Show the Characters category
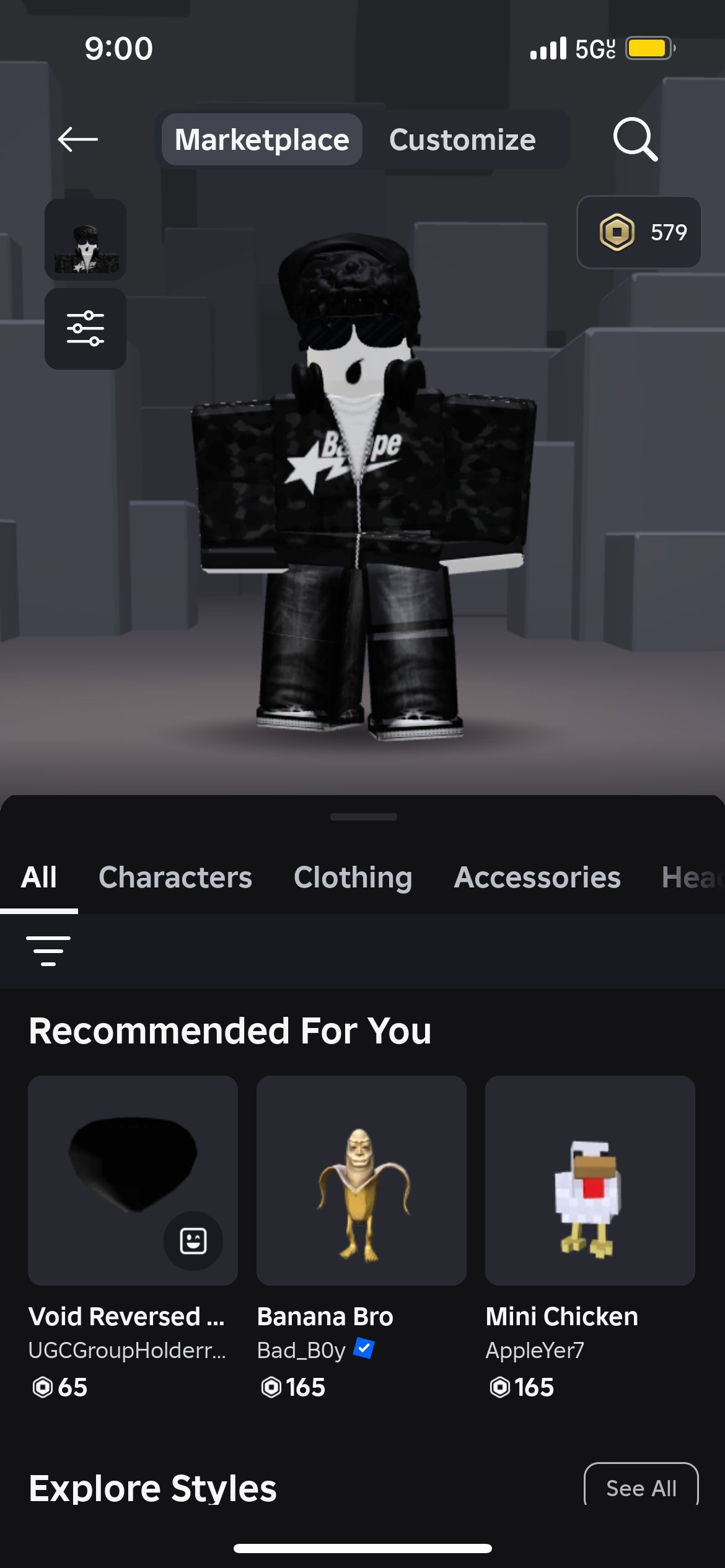725x1568 pixels. pos(175,877)
